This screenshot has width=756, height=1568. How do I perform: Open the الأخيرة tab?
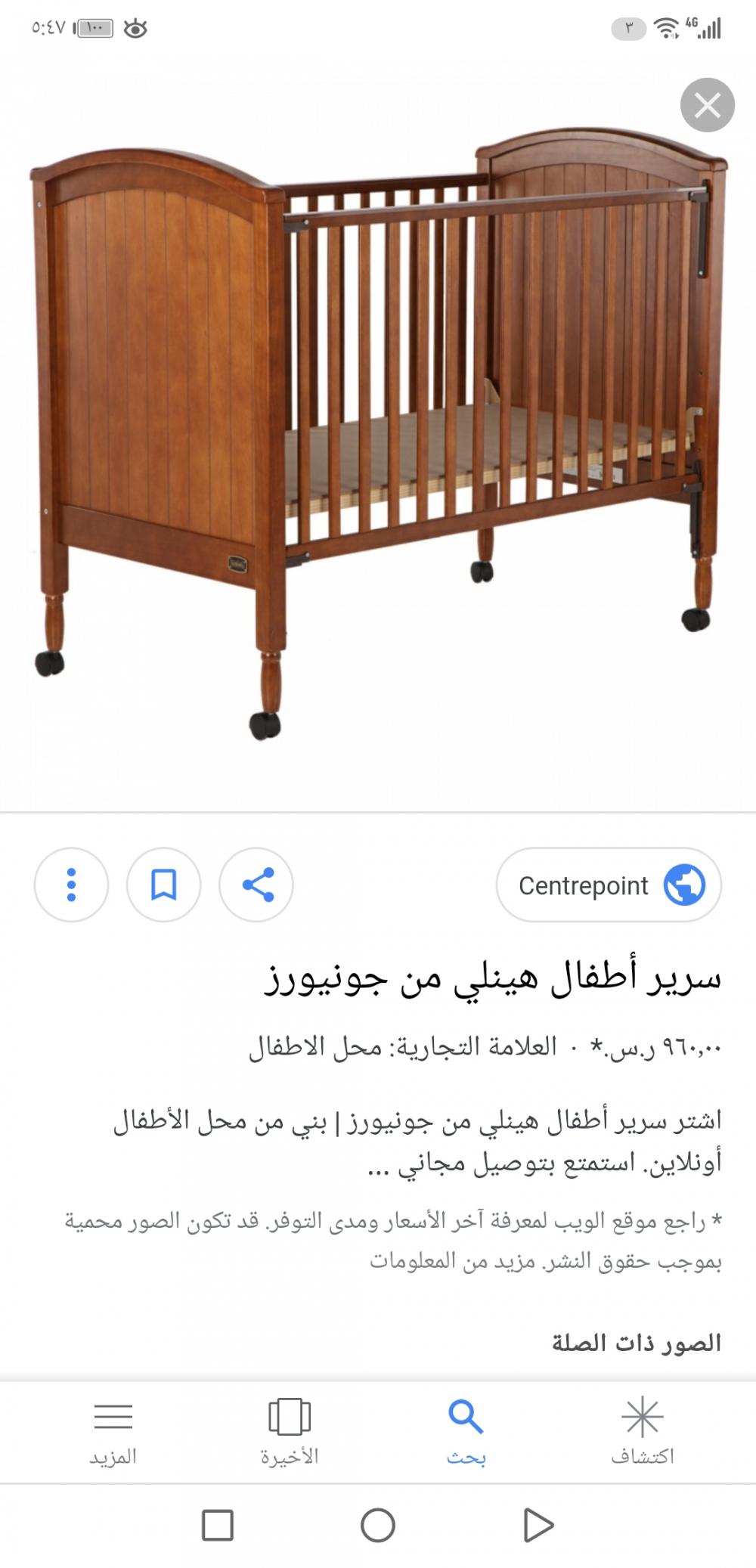coord(290,1431)
